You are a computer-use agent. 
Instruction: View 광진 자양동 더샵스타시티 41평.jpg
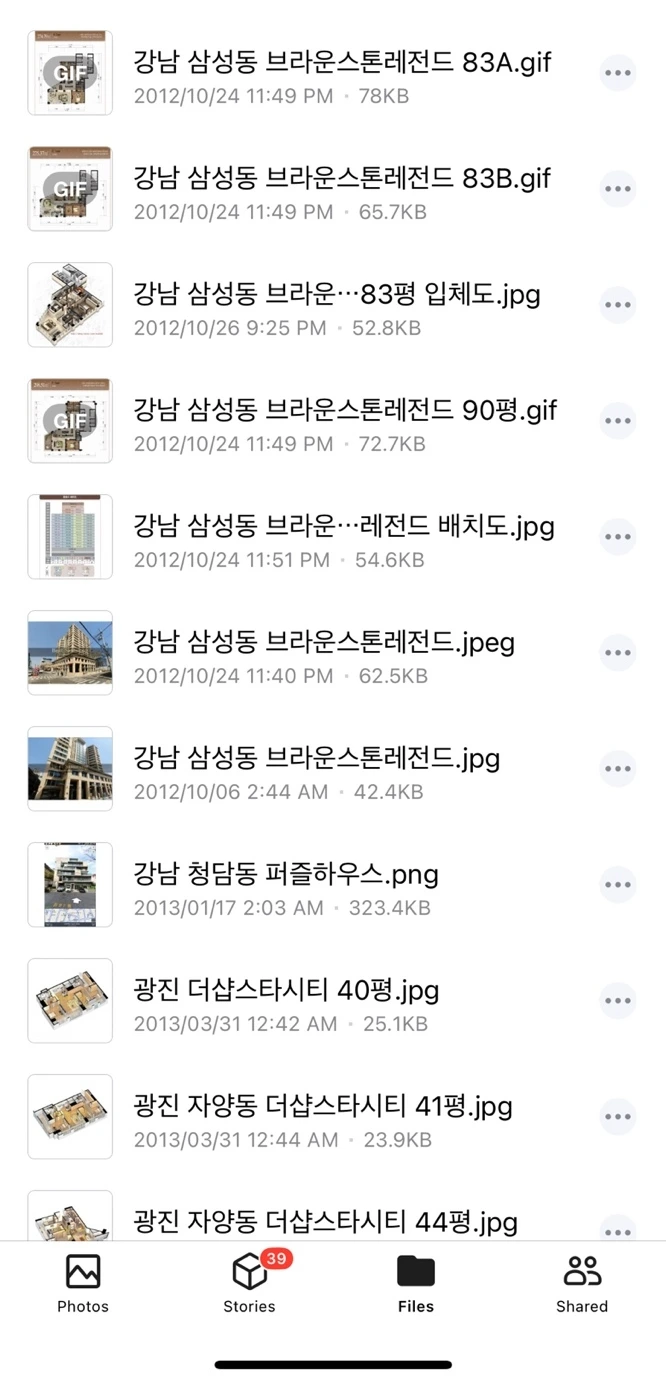point(322,1107)
